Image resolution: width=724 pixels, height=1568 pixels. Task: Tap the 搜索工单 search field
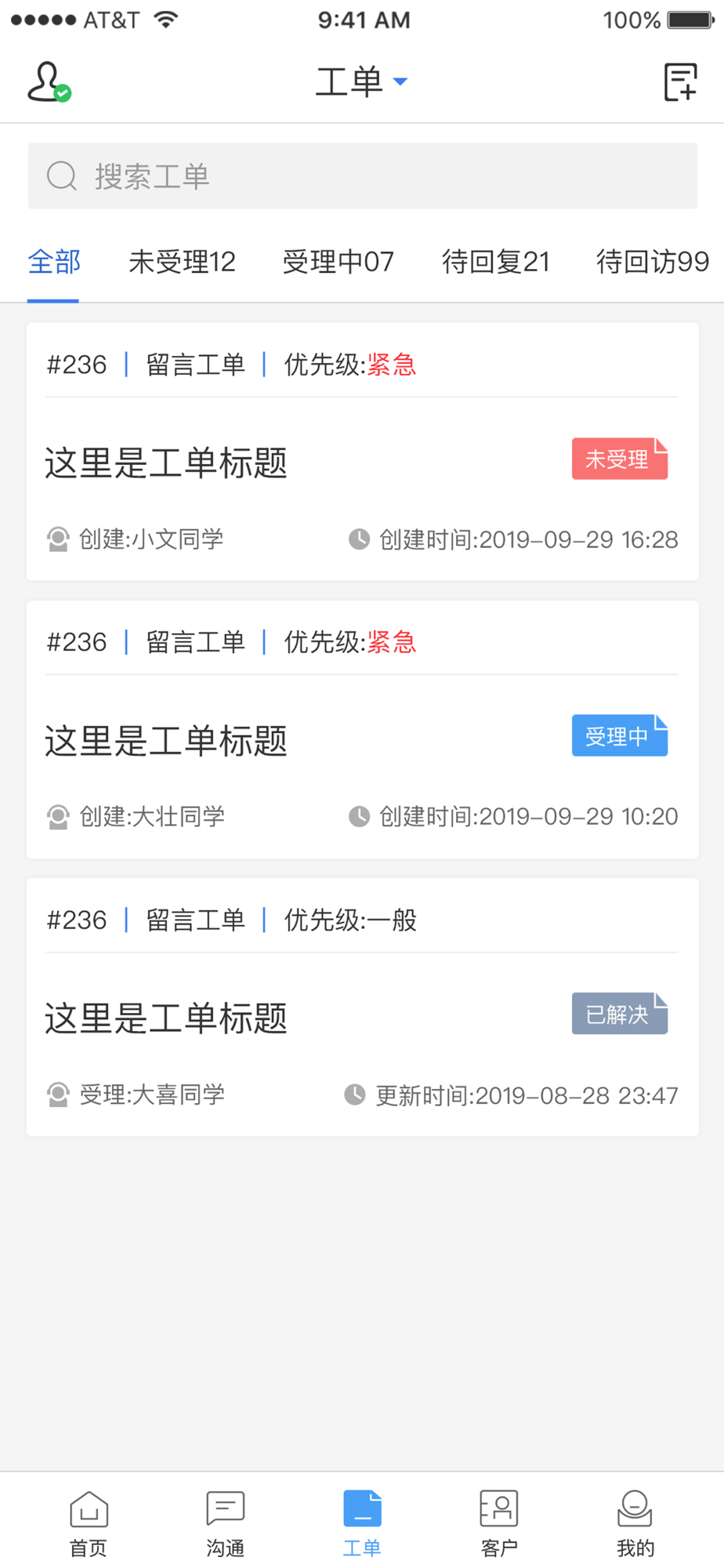click(363, 176)
